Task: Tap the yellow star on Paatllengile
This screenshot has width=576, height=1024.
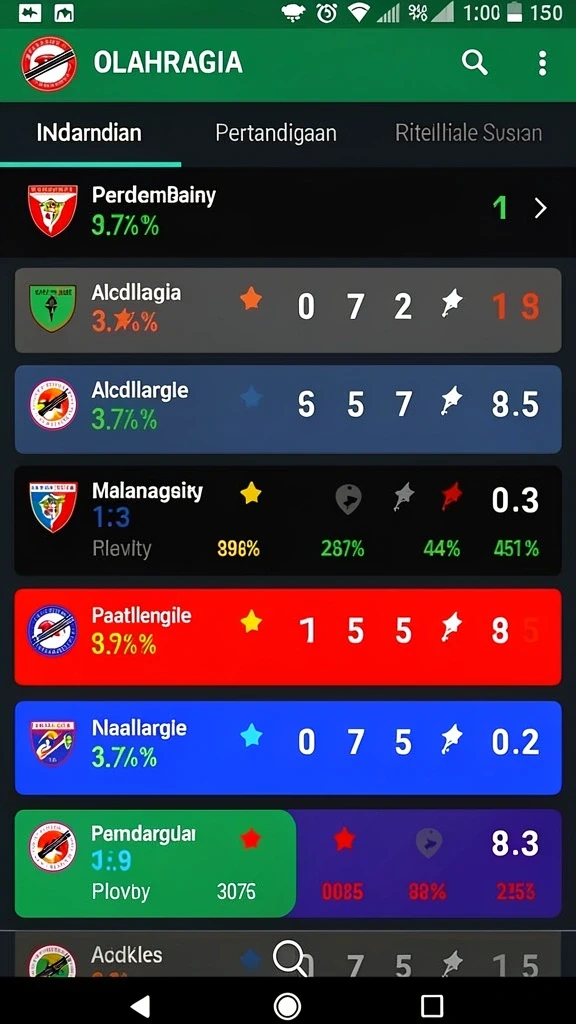Action: click(x=251, y=622)
